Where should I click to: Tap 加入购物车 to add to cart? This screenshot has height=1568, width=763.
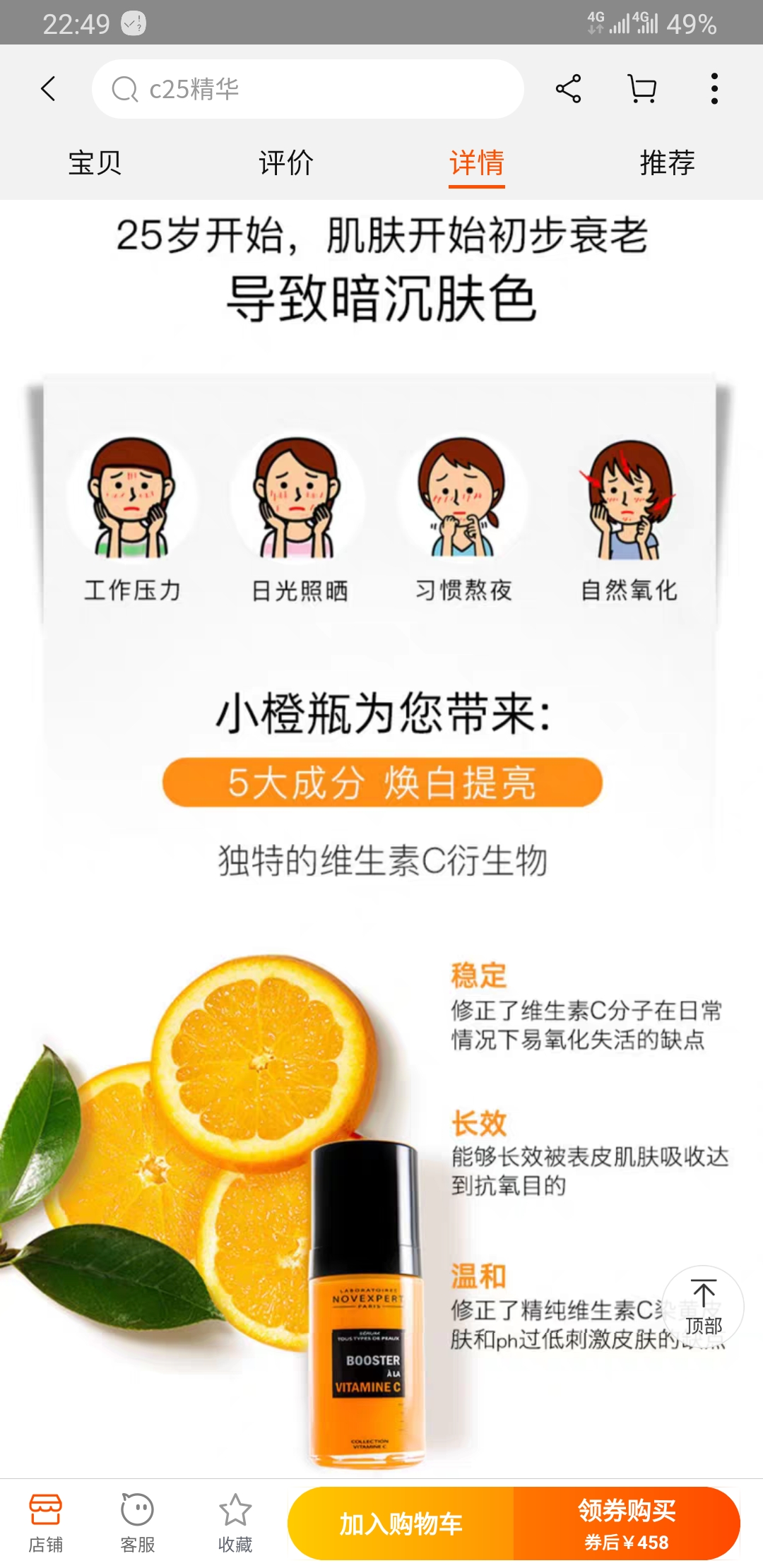click(x=401, y=1524)
